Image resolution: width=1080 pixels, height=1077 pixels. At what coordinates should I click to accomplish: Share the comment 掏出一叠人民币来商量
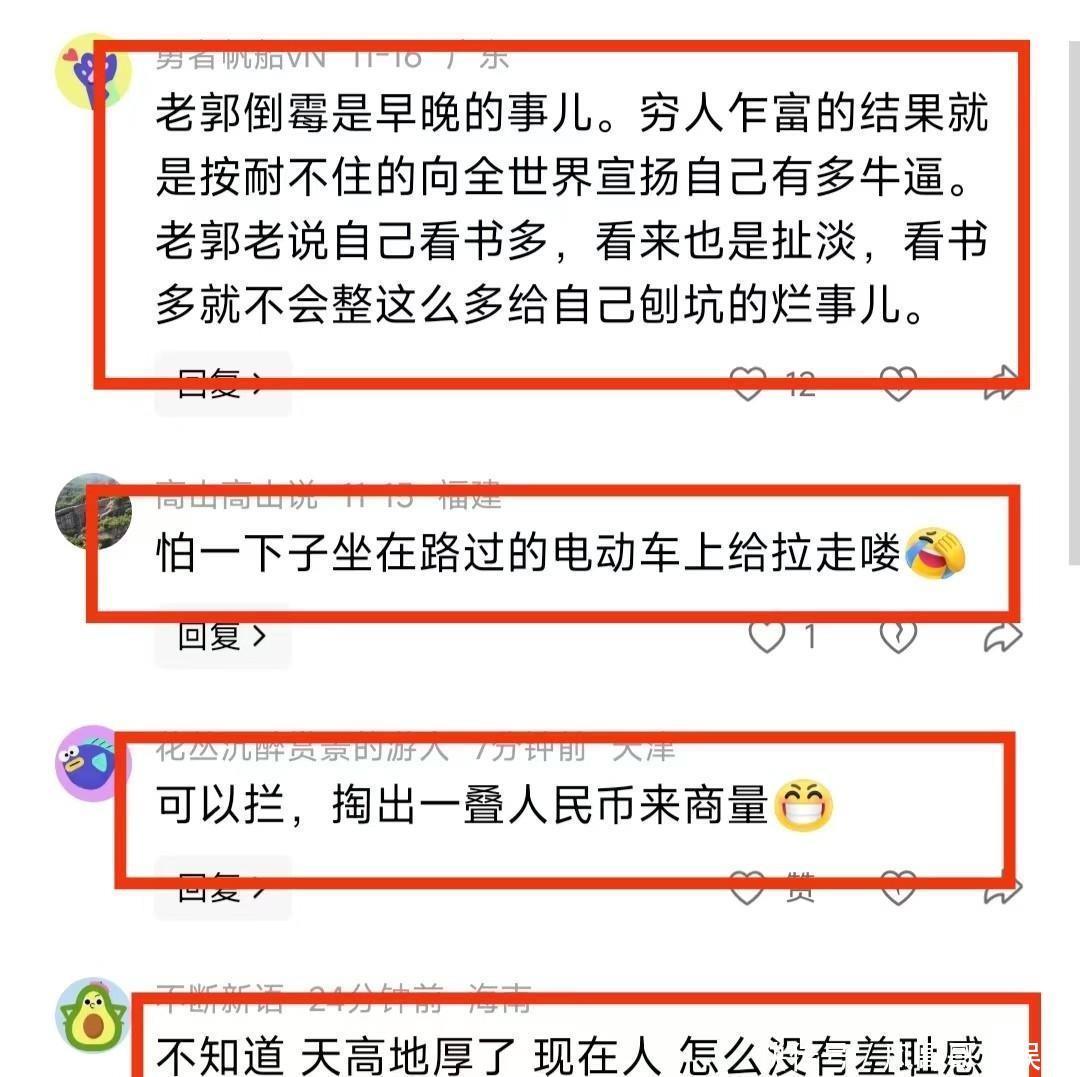[1002, 888]
